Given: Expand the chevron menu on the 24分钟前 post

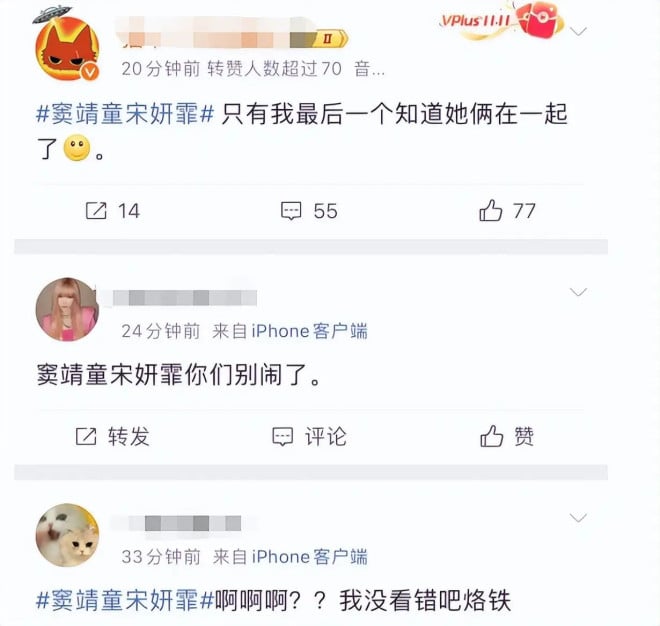Looking at the screenshot, I should click(578, 292).
